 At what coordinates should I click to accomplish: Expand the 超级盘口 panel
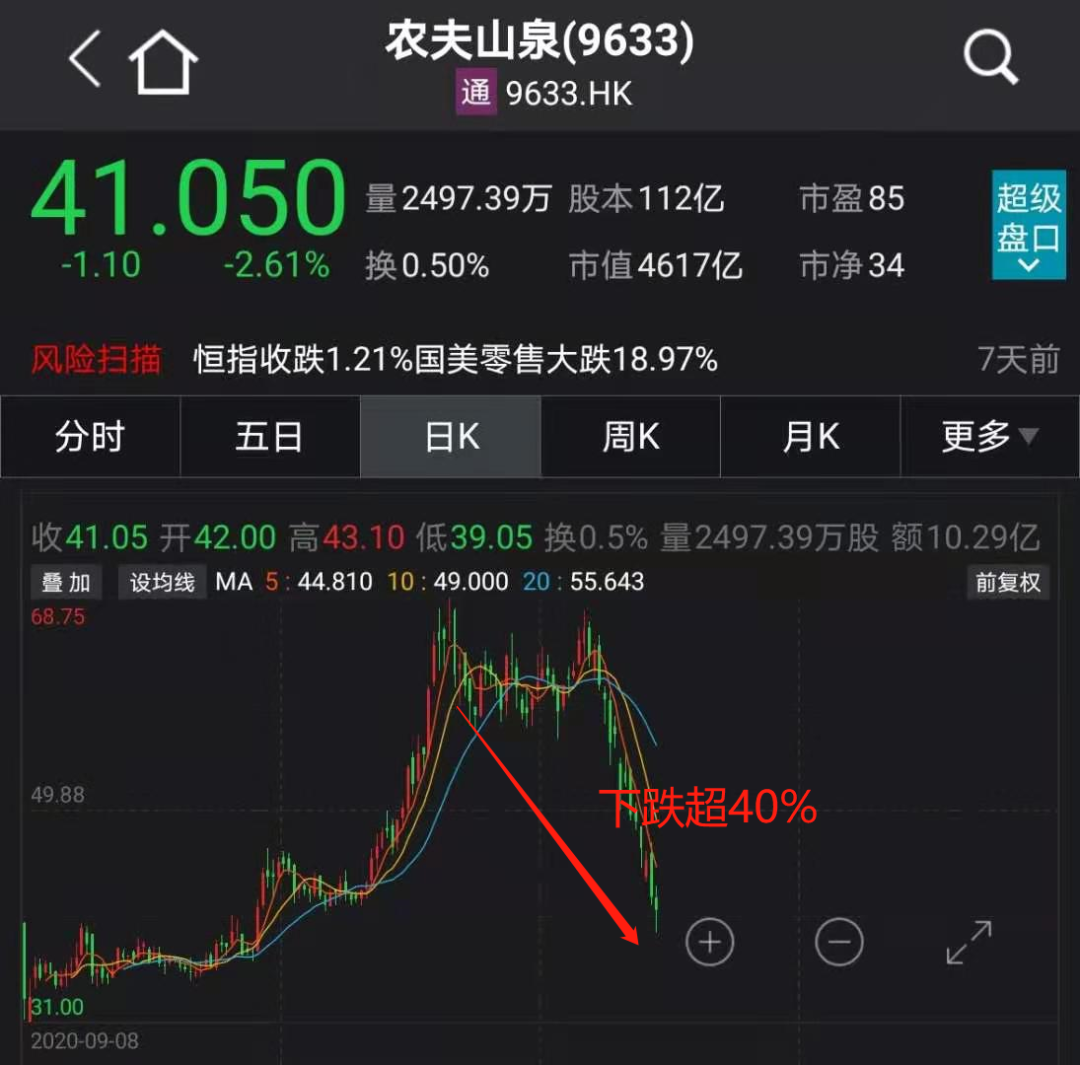click(1027, 225)
